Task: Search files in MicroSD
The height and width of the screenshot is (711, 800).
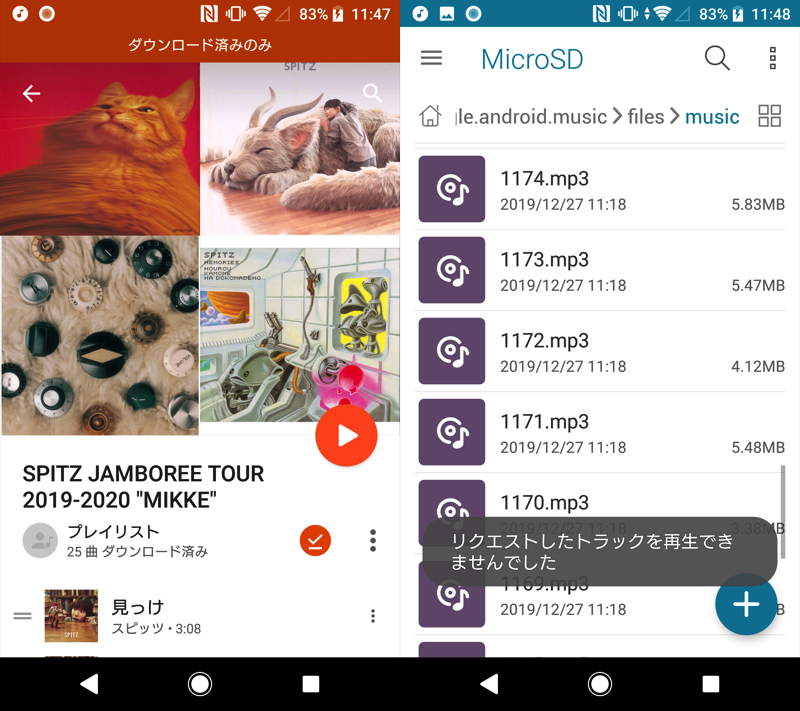Action: pyautogui.click(x=717, y=58)
